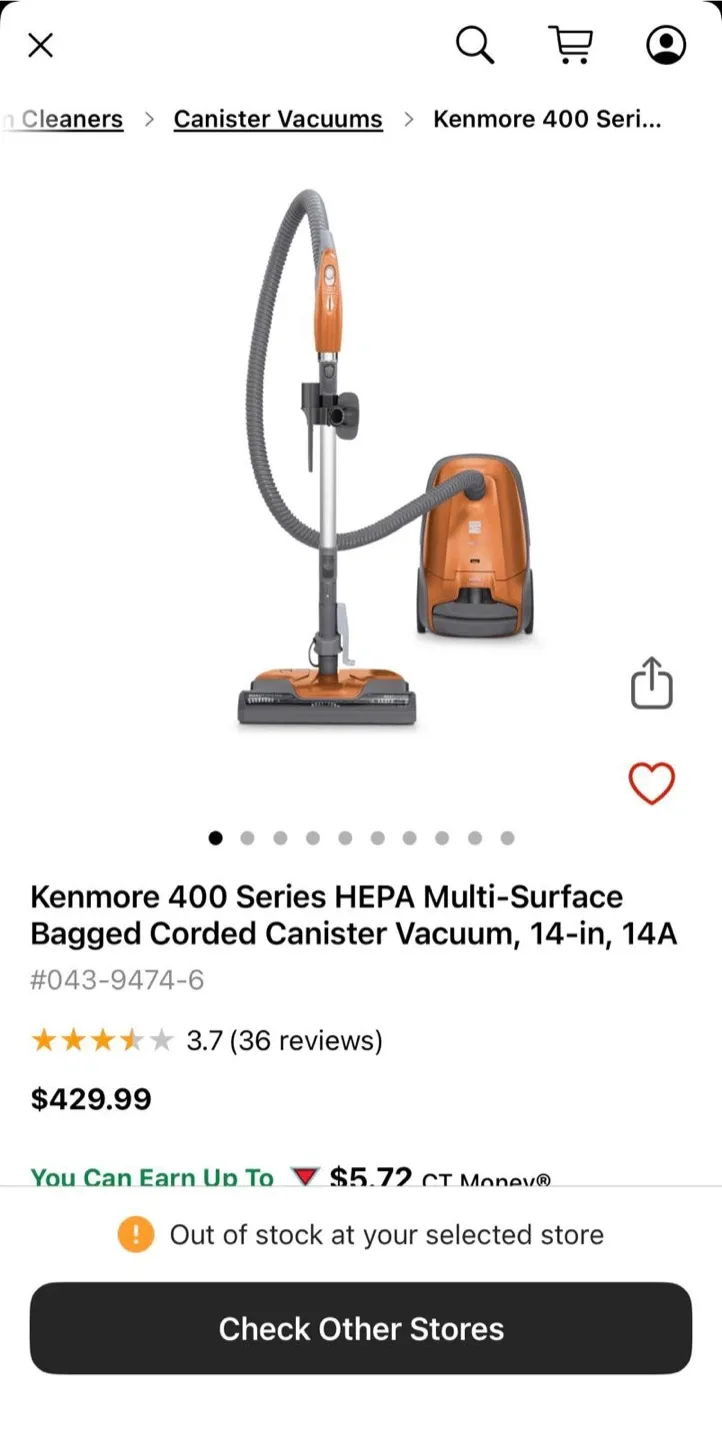Go to the Canister Vacuums breadcrumb
Screen dimensions: 722x1440
278,119
